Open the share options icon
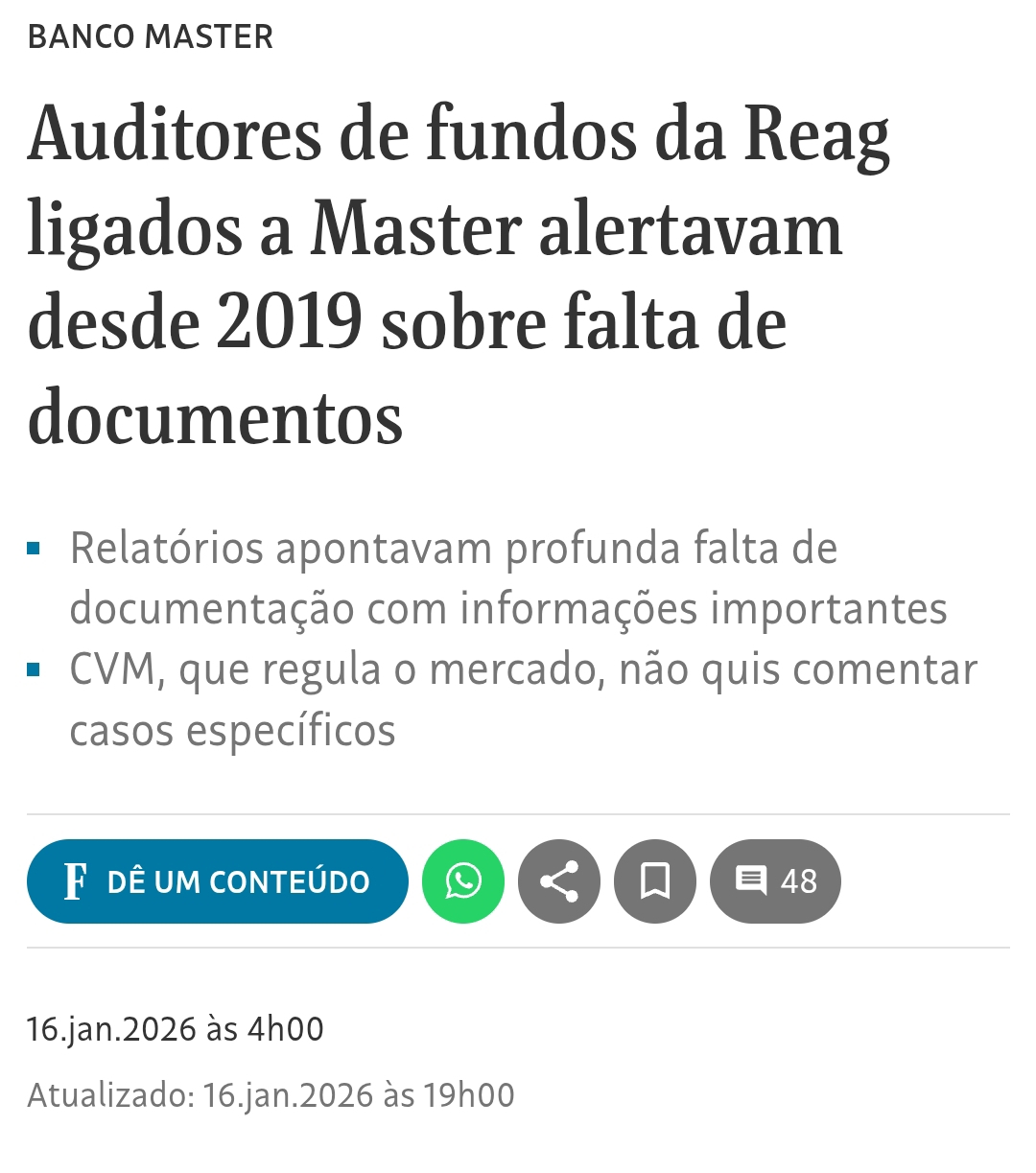Screen dimensions: 1036x1173 (559, 881)
